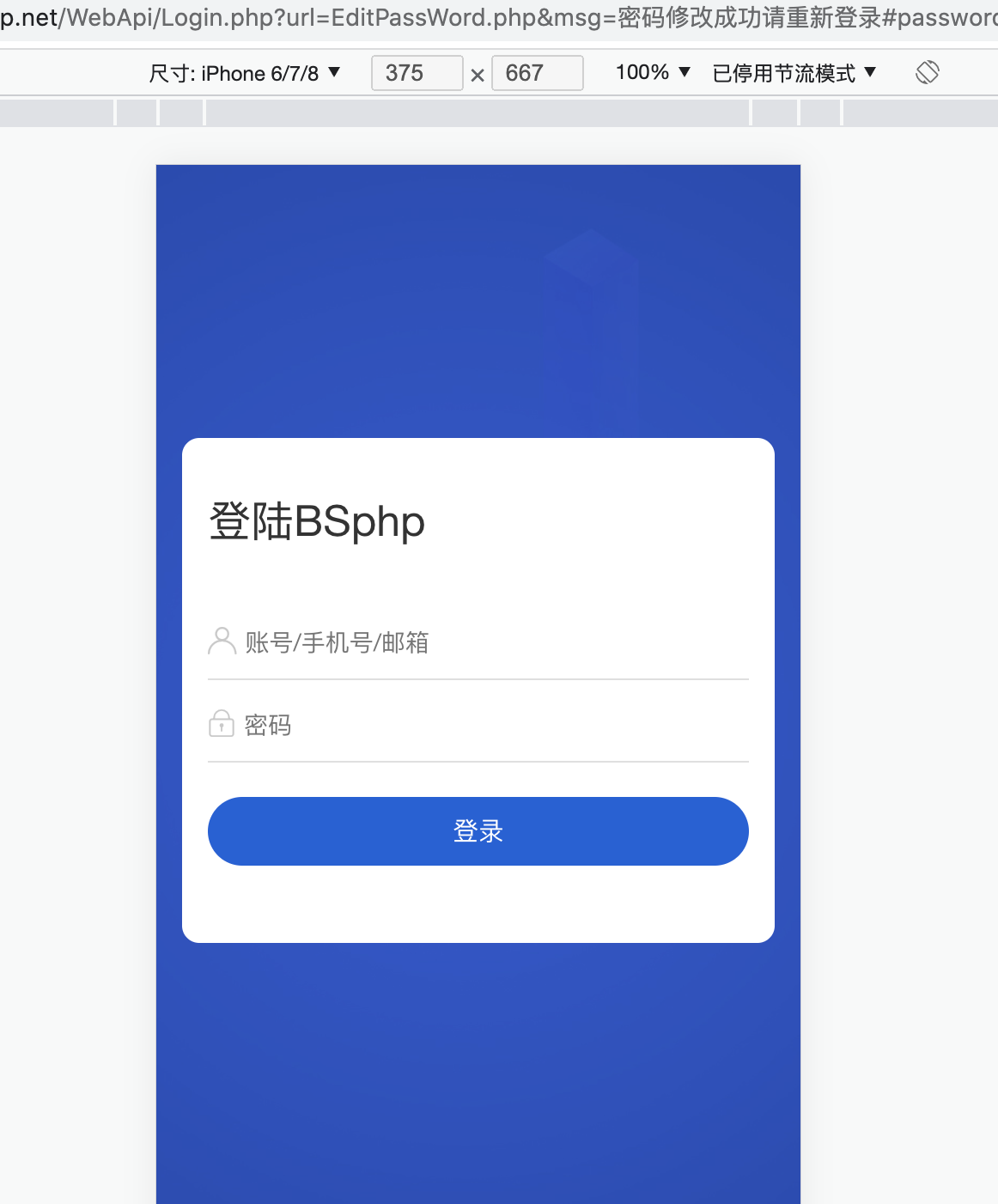Select the viewport height field showing 667

point(537,72)
